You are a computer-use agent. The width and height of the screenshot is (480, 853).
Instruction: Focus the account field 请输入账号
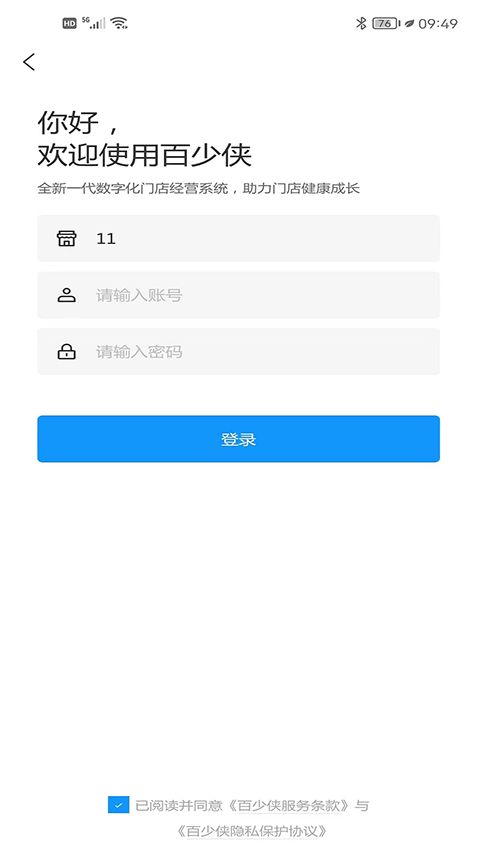(238, 295)
